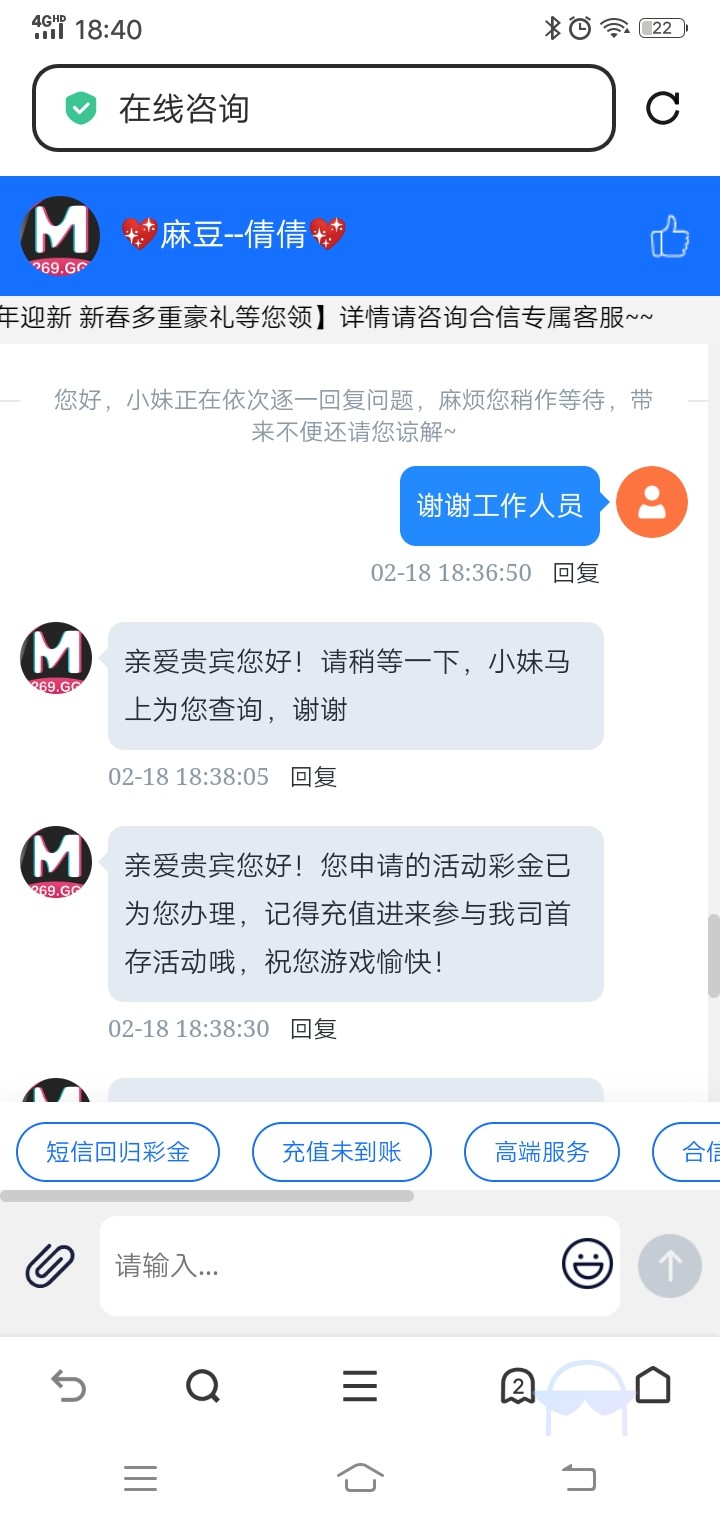This screenshot has height=1520, width=720.
Task: Reload the page with the refresh icon
Action: (x=663, y=108)
